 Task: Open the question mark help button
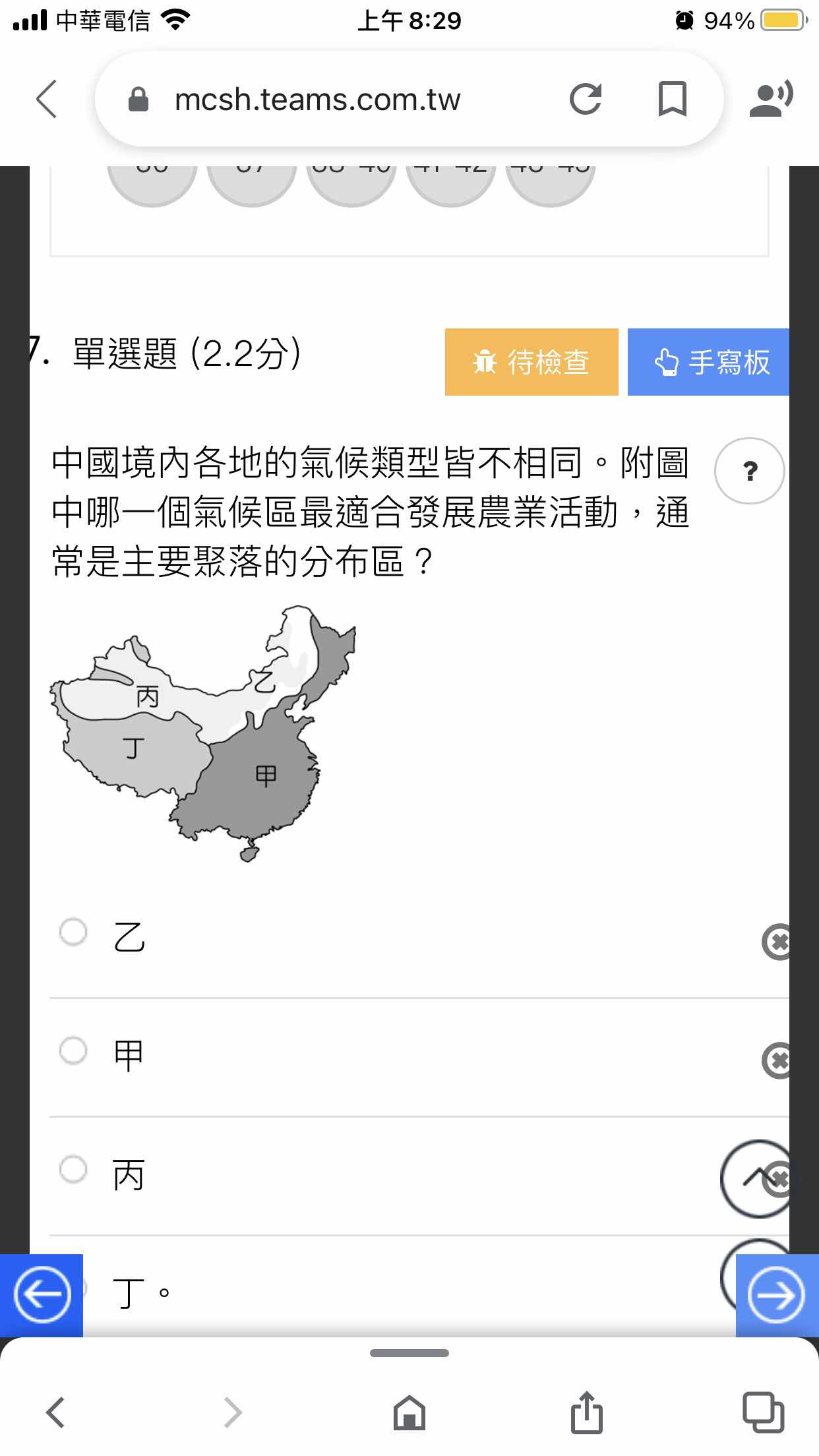749,471
